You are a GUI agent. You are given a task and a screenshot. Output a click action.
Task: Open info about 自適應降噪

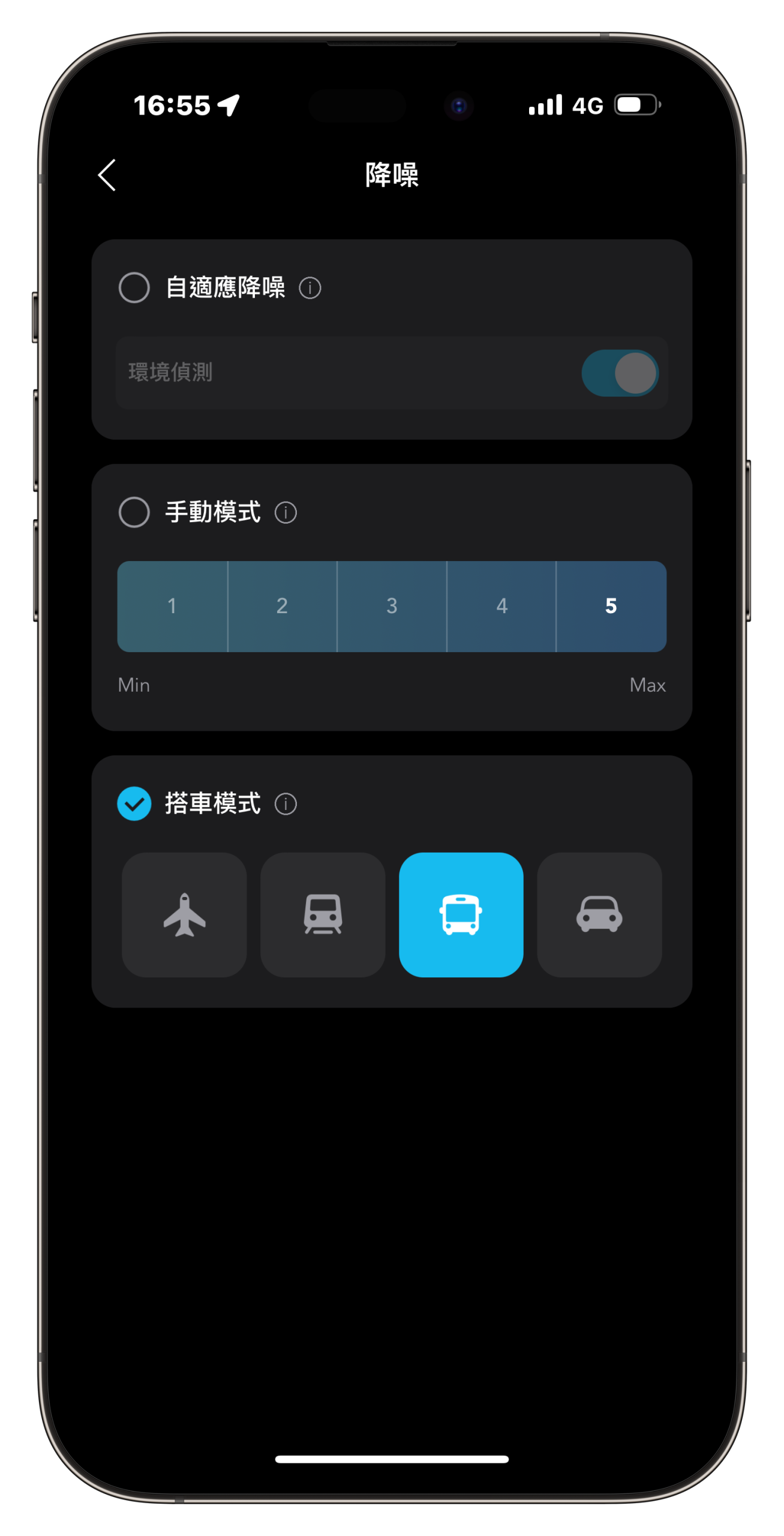(310, 288)
